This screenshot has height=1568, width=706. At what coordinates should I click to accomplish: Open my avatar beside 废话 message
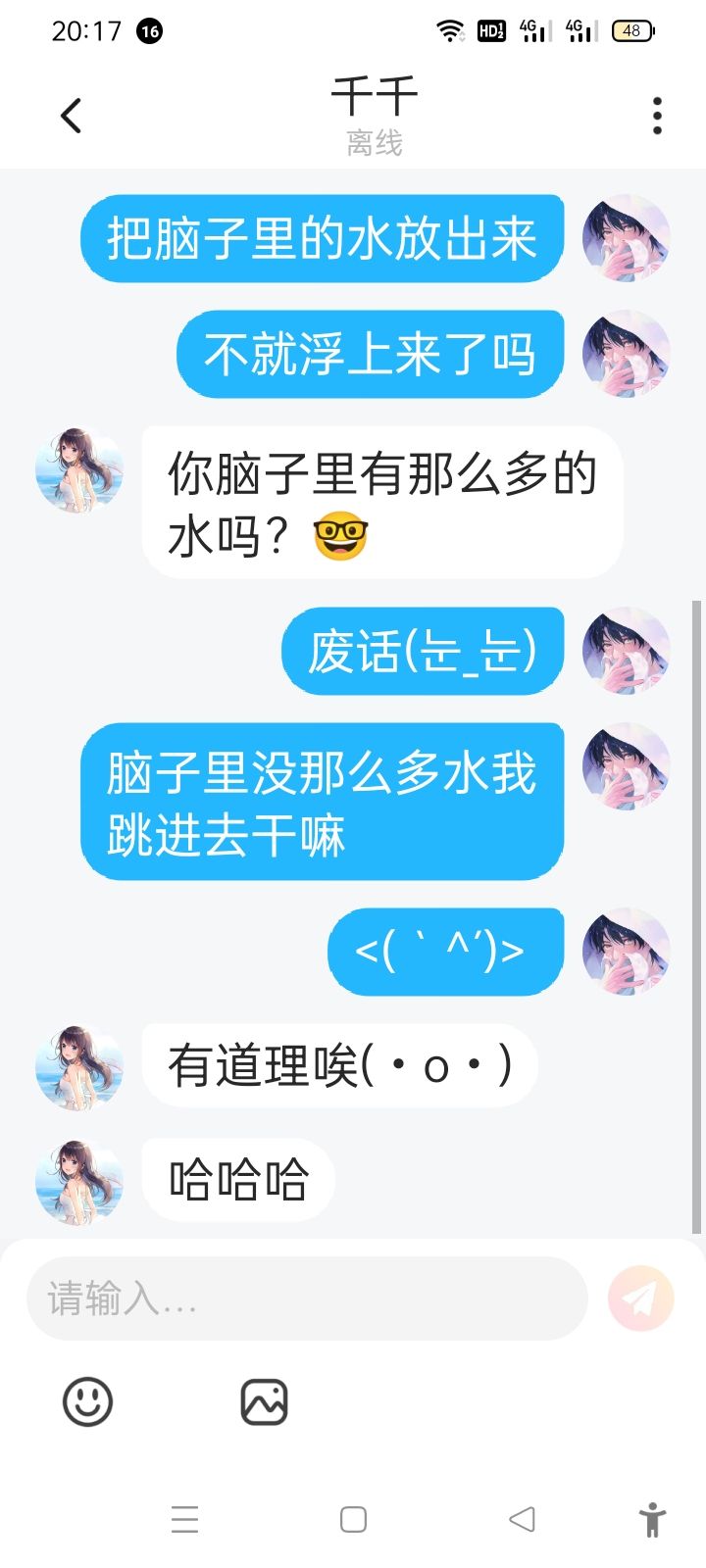(x=626, y=651)
